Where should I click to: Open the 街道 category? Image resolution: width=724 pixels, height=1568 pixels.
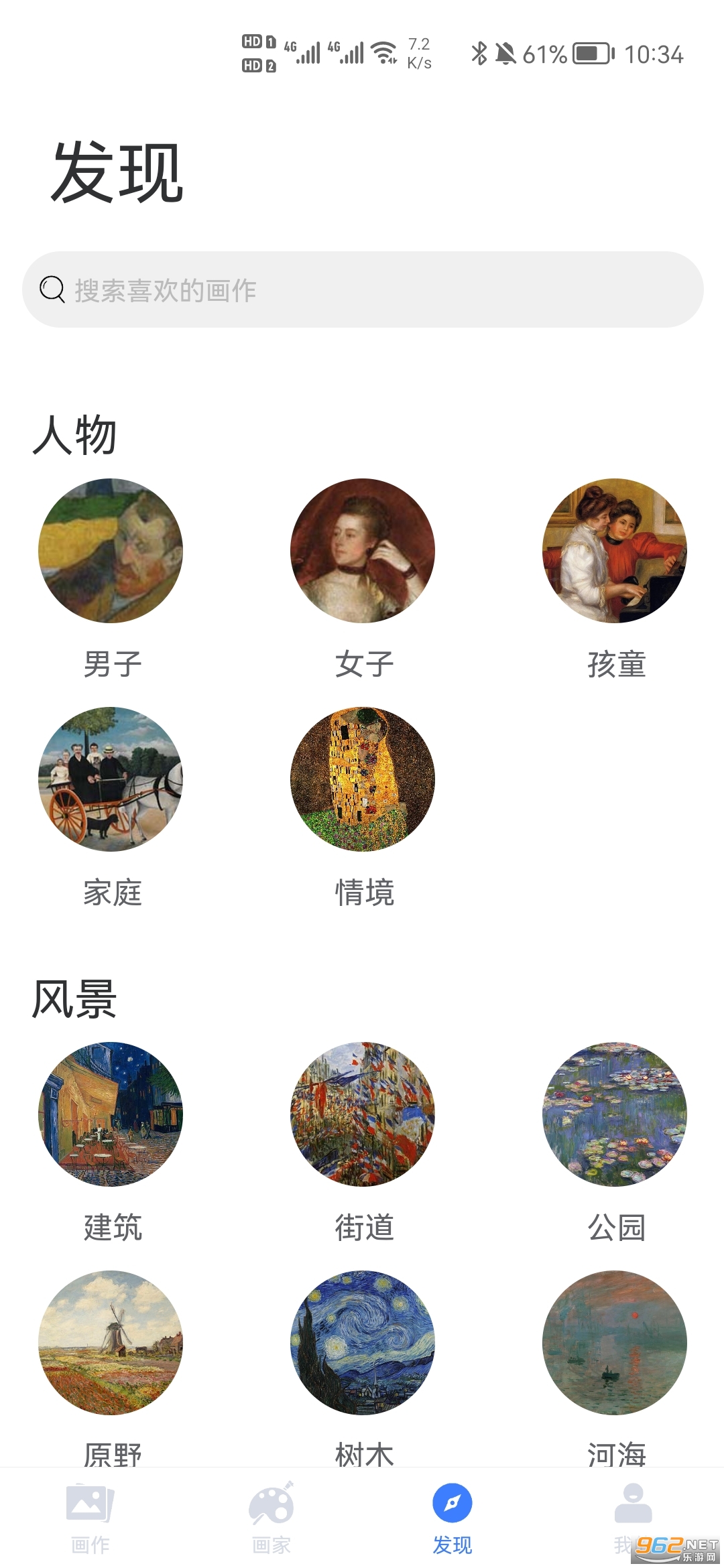pyautogui.click(x=363, y=1114)
